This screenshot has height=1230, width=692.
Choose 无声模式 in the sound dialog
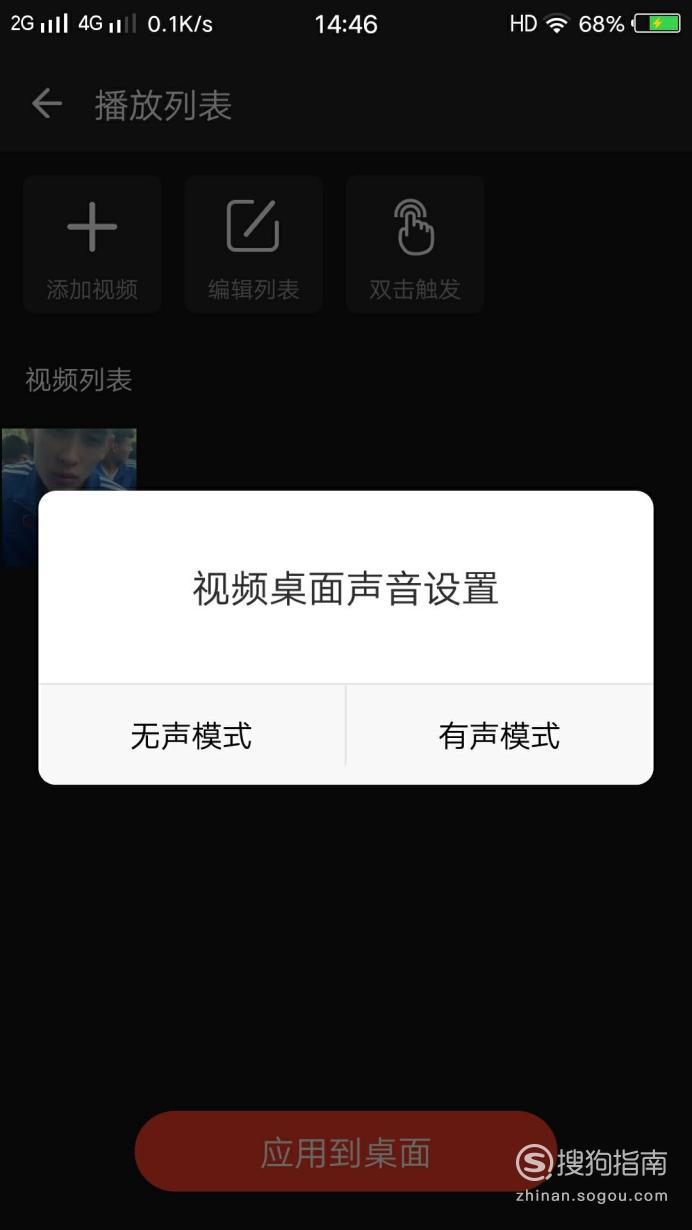click(192, 735)
